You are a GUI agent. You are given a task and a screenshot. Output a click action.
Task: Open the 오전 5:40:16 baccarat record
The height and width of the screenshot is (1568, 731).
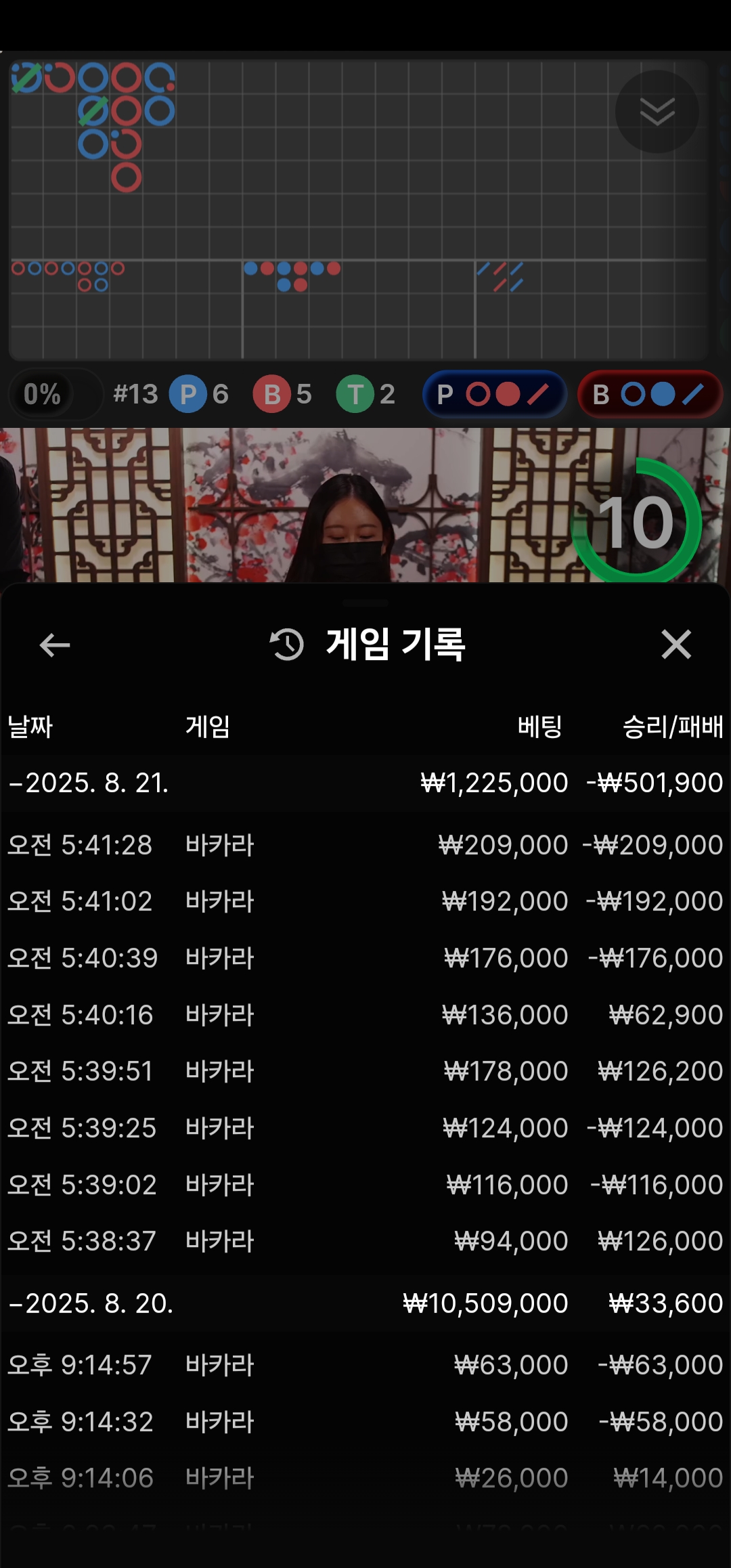click(365, 1015)
